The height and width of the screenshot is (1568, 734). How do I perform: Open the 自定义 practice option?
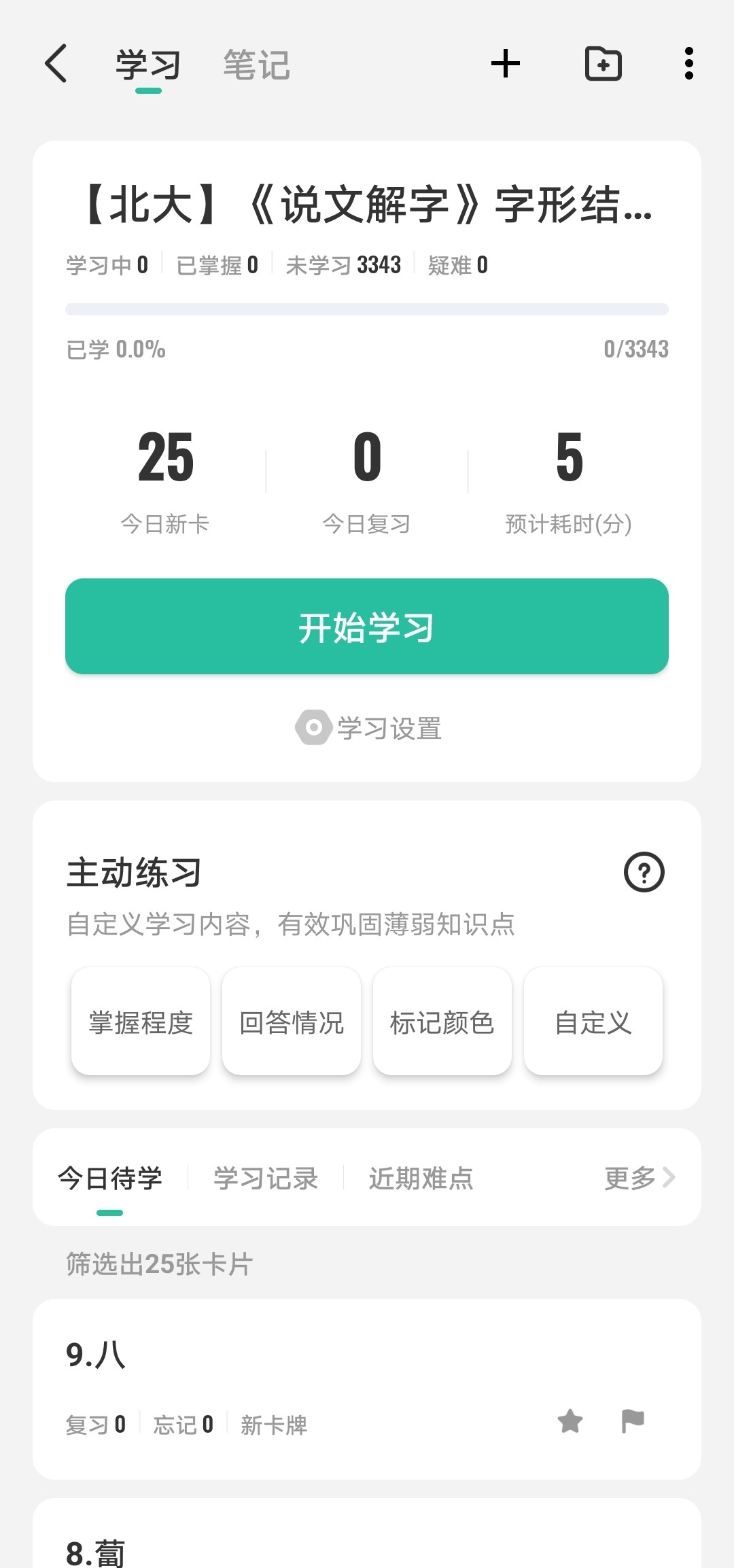[593, 1022]
